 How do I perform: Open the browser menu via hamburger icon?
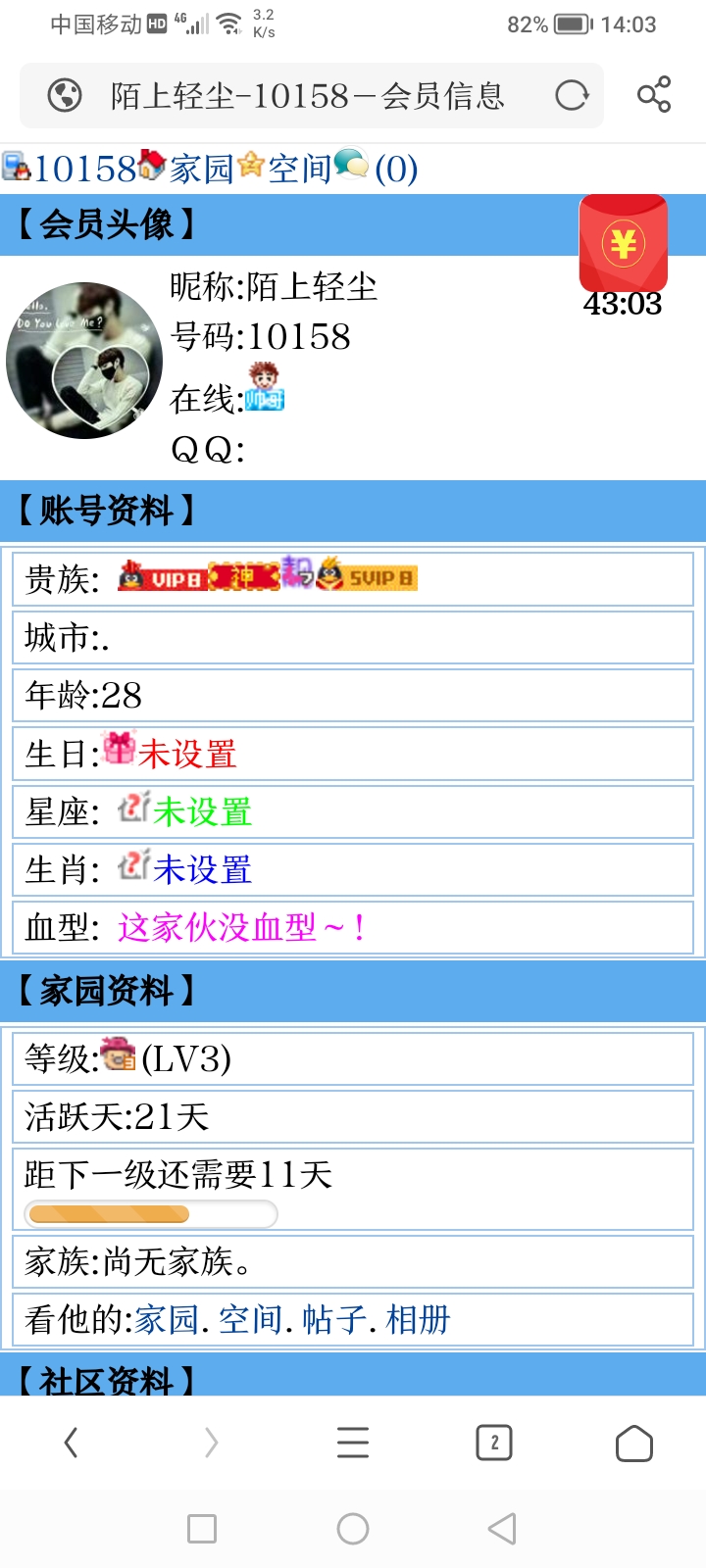[x=352, y=1443]
